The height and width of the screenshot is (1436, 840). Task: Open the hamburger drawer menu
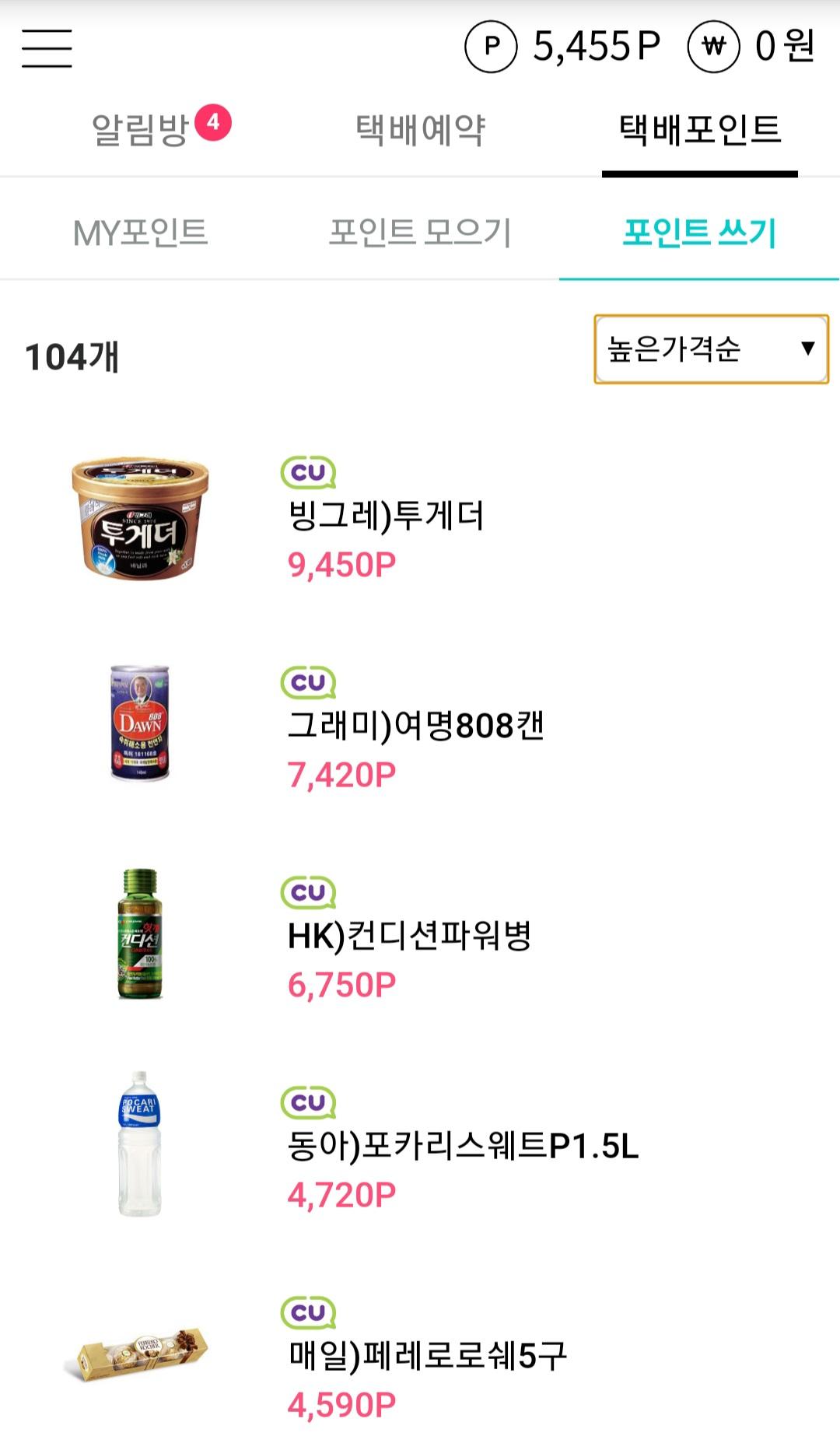[47, 48]
